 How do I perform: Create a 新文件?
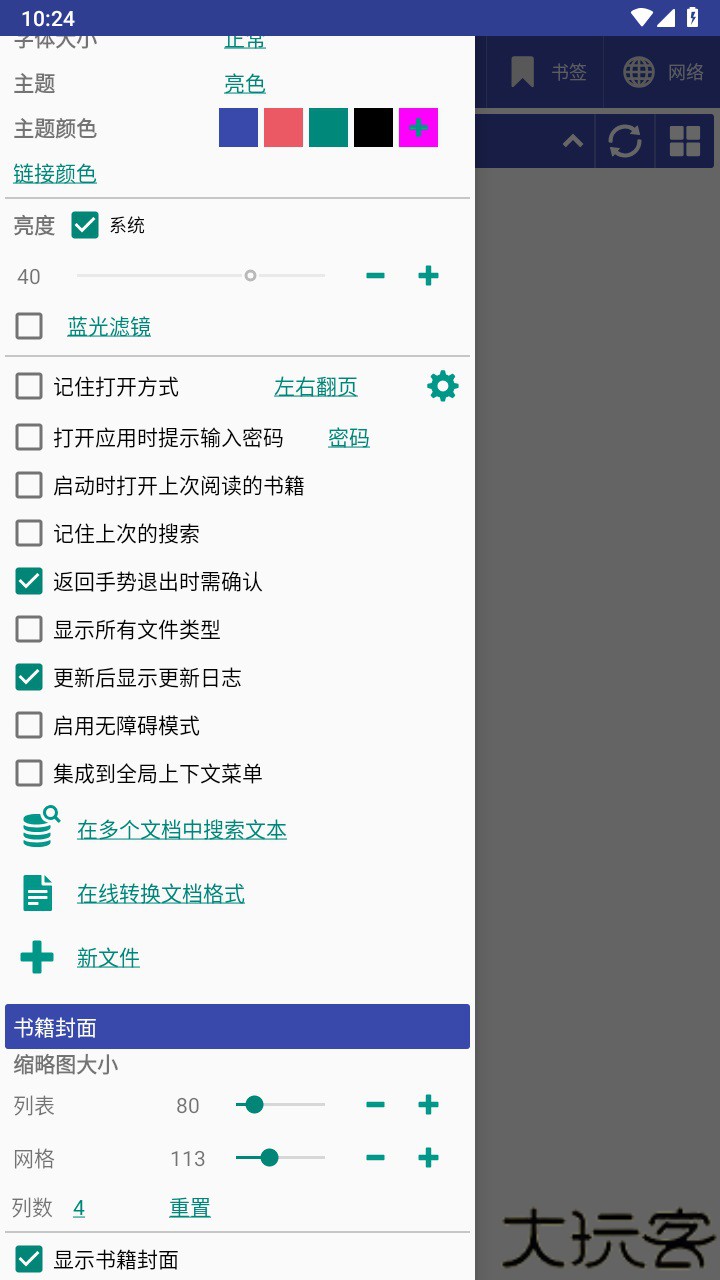pyautogui.click(x=108, y=958)
